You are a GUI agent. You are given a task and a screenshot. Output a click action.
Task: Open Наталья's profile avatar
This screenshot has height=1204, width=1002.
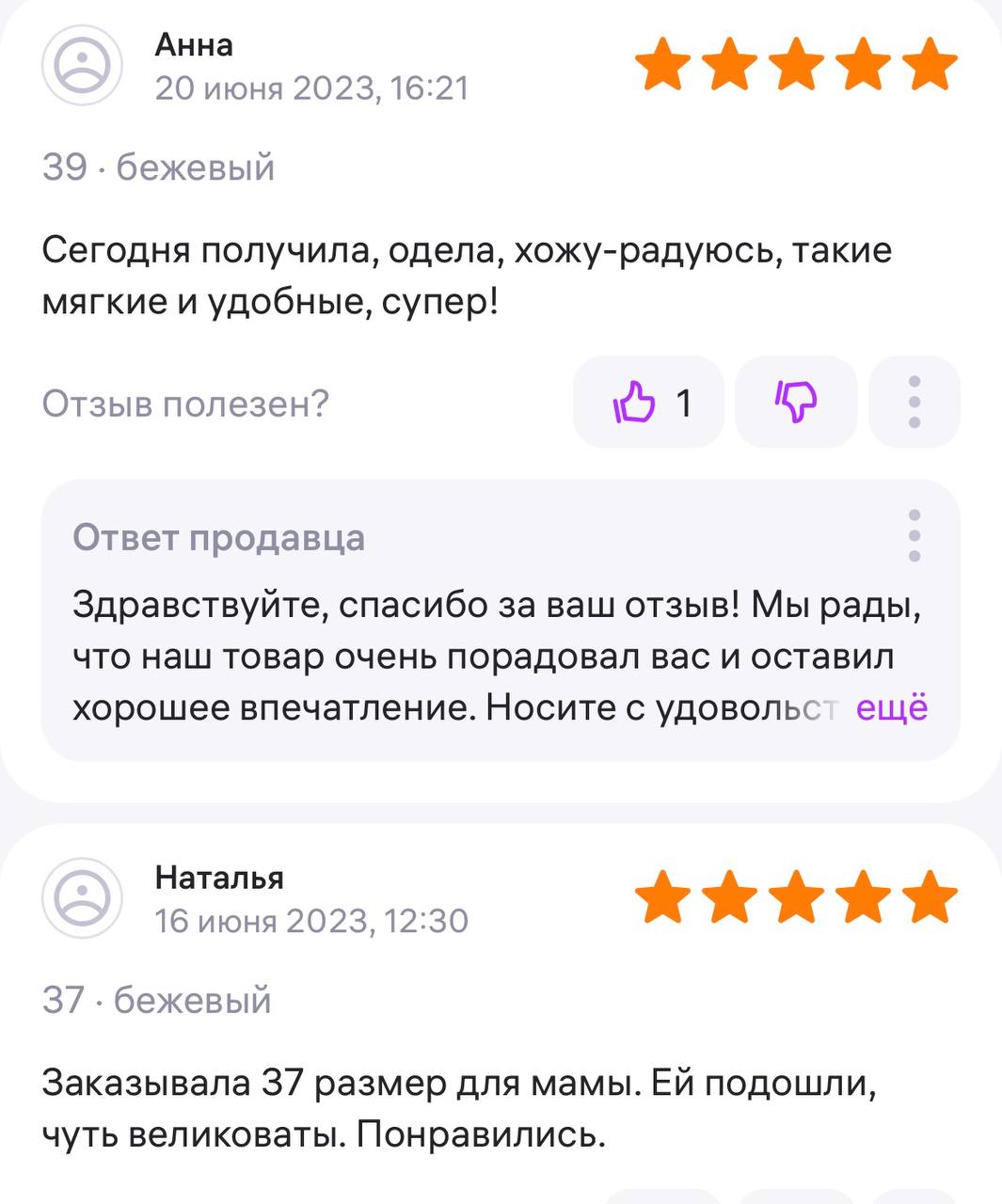(x=83, y=898)
